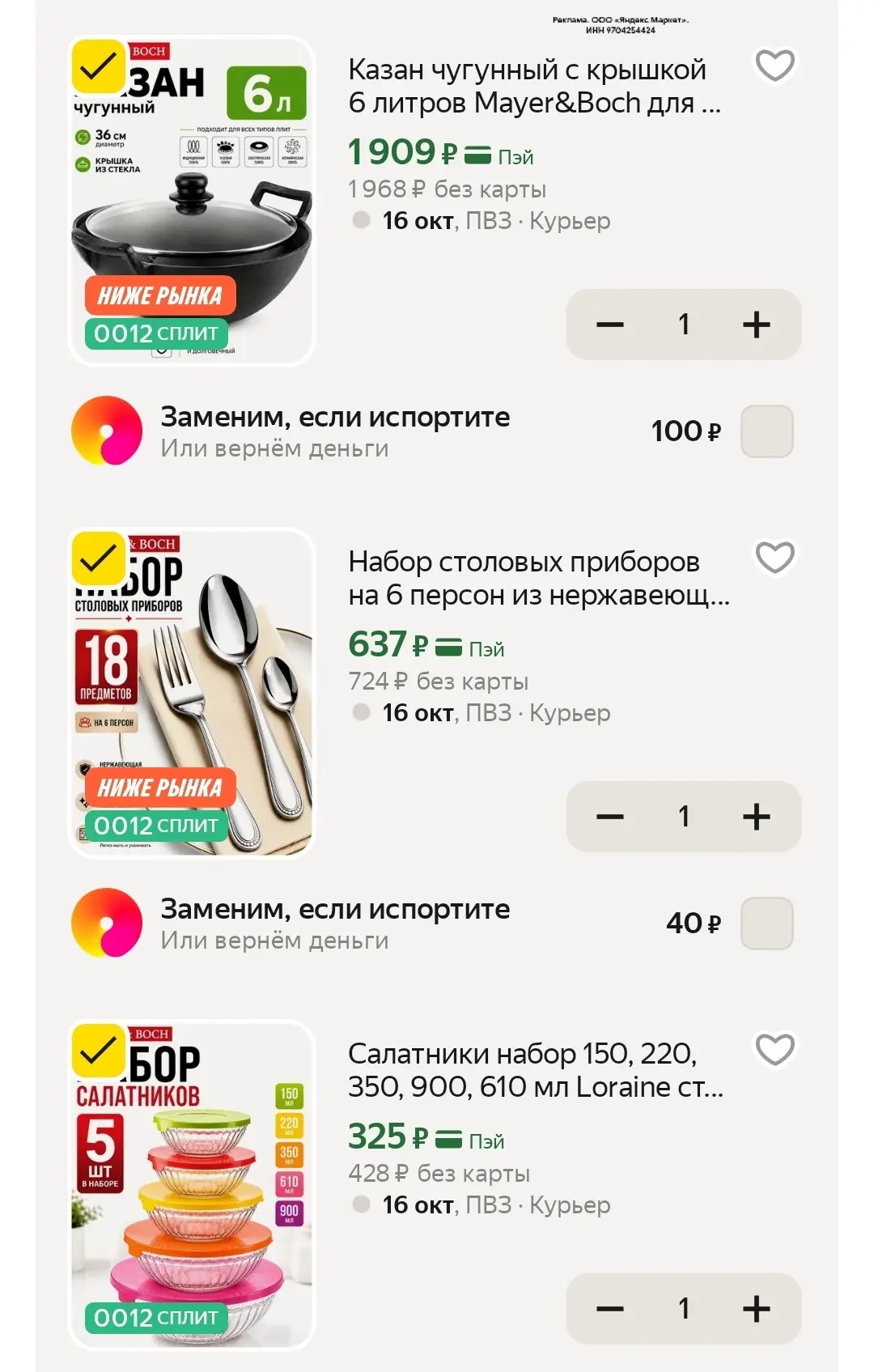Image resolution: width=874 pixels, height=1372 pixels.
Task: Open the kazan product title
Action: click(x=534, y=87)
